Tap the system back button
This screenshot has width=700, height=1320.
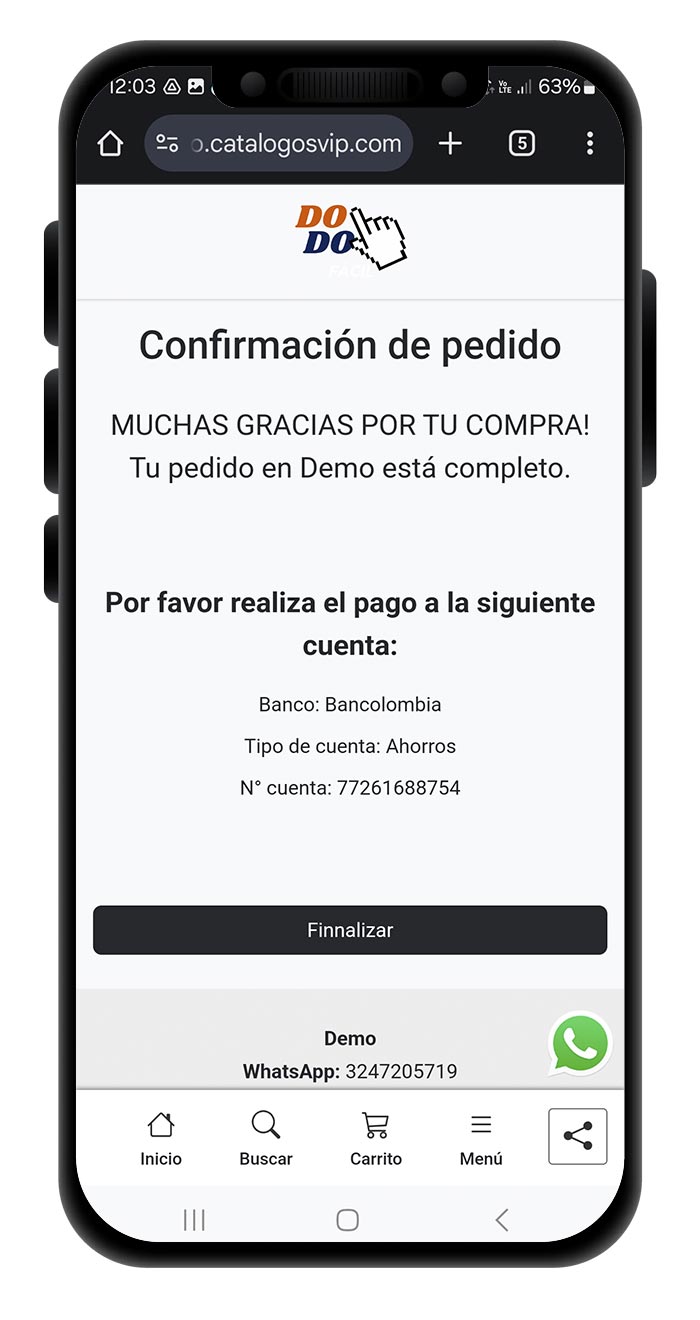pos(502,1219)
